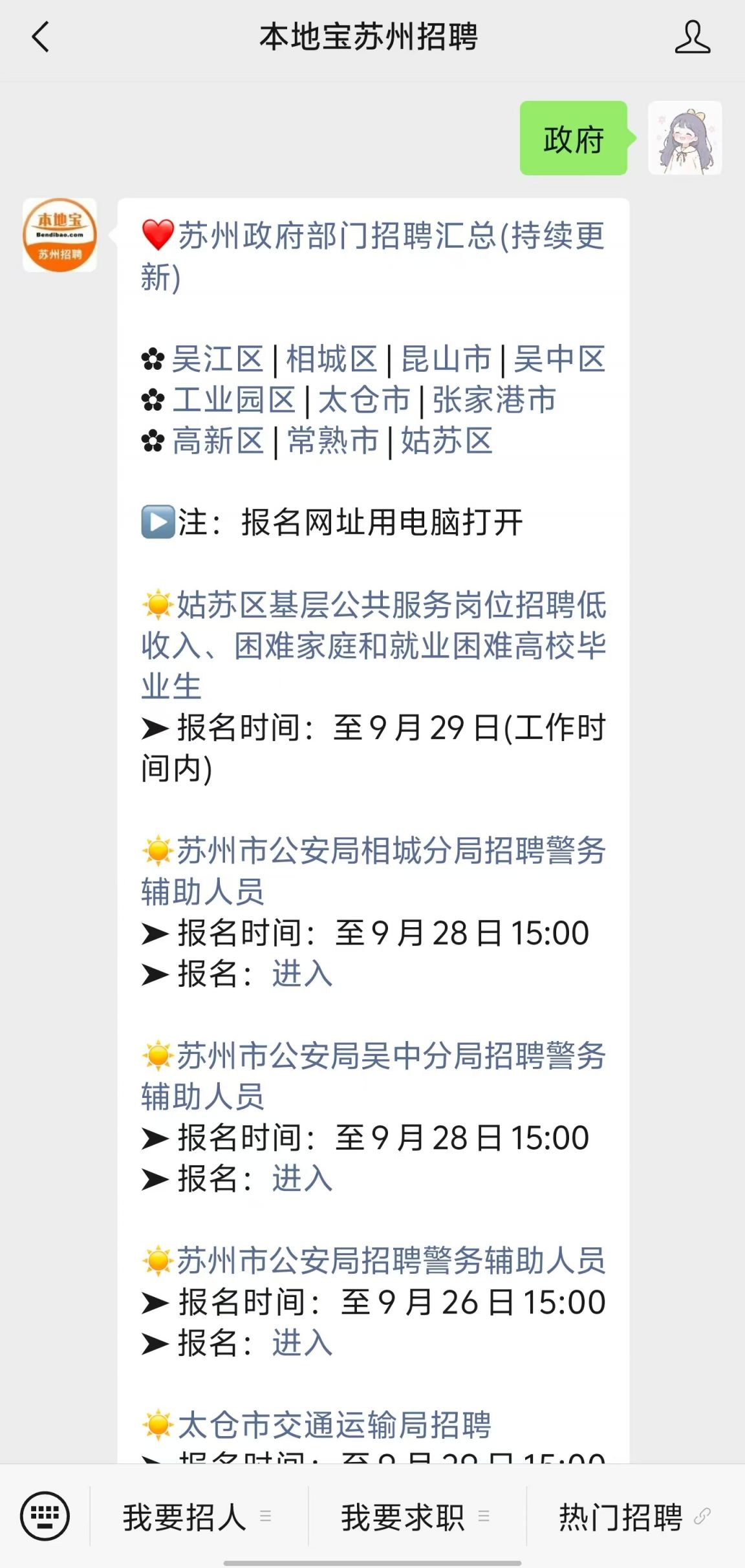Image resolution: width=745 pixels, height=1568 pixels.
Task: Open the account profile icon
Action: (692, 37)
